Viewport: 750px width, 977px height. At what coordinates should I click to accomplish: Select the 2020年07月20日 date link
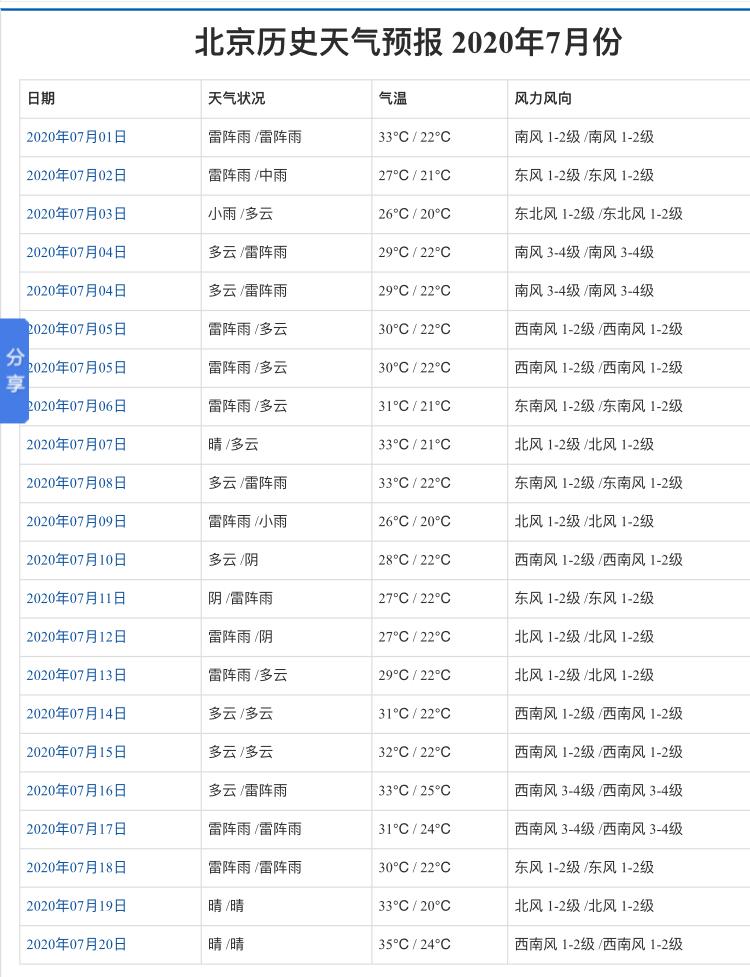coord(75,944)
